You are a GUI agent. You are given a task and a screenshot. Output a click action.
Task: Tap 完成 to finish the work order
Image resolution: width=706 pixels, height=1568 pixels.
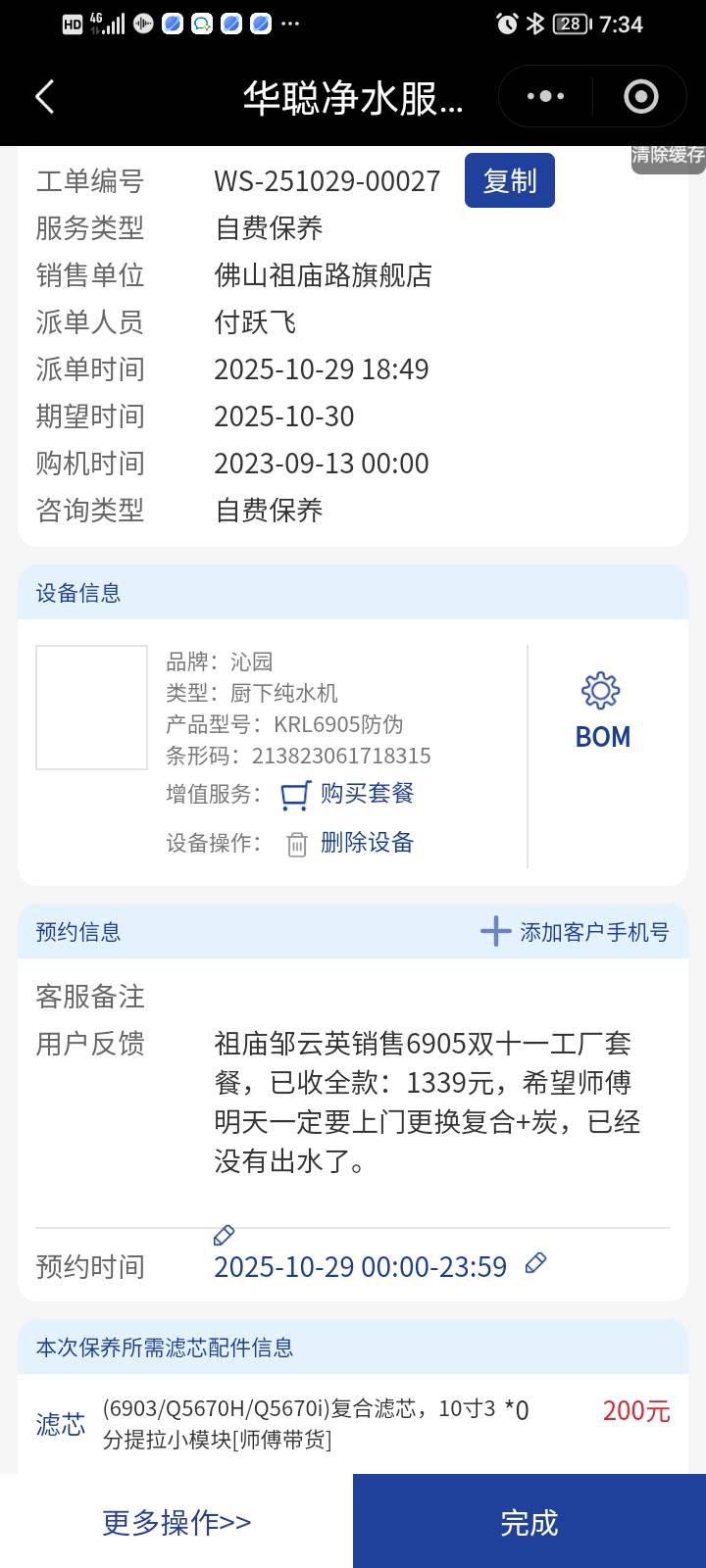pyautogui.click(x=529, y=1521)
